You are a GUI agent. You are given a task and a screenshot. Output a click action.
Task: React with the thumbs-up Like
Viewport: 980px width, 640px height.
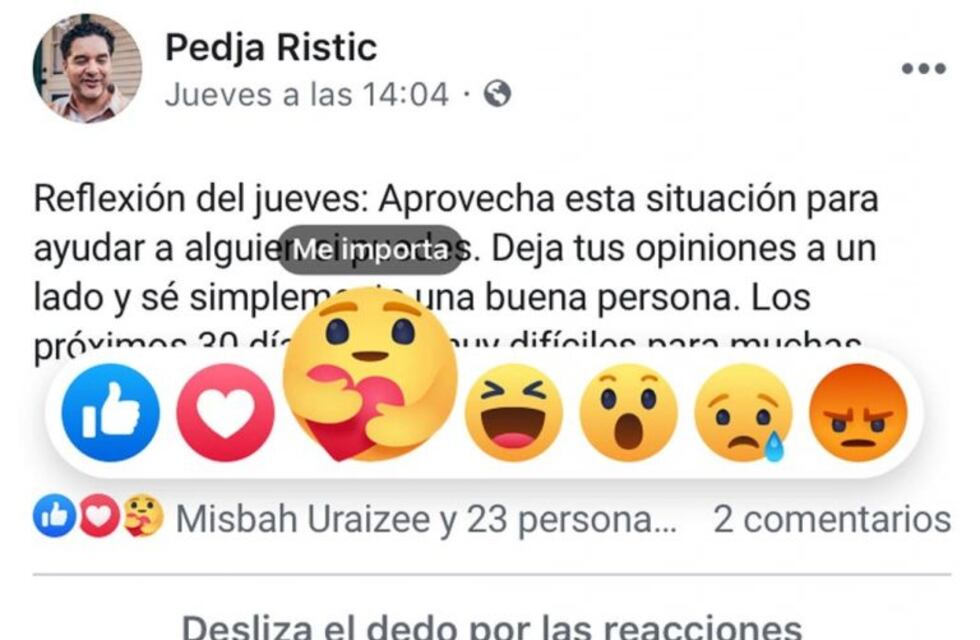110,412
